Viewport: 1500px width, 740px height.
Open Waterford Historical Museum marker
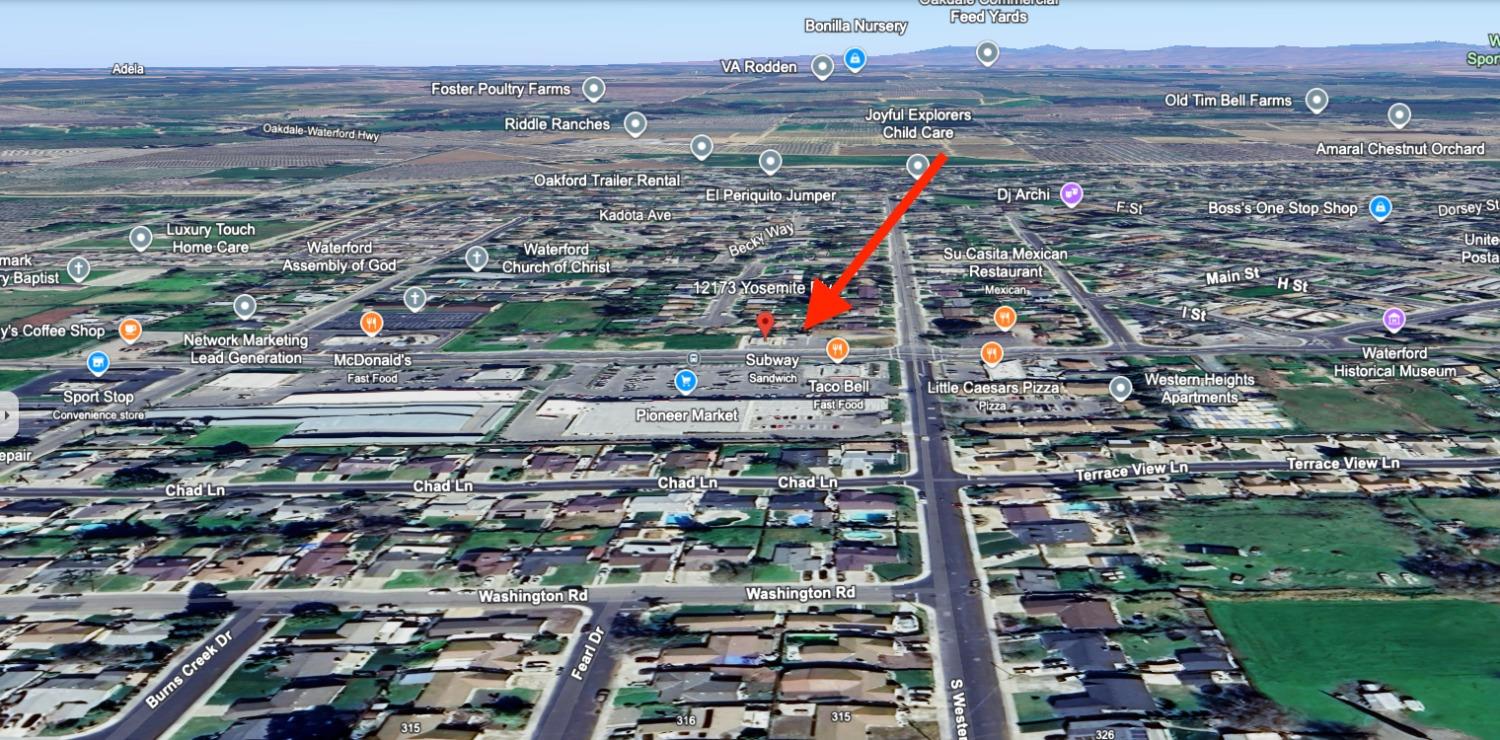1394,320
